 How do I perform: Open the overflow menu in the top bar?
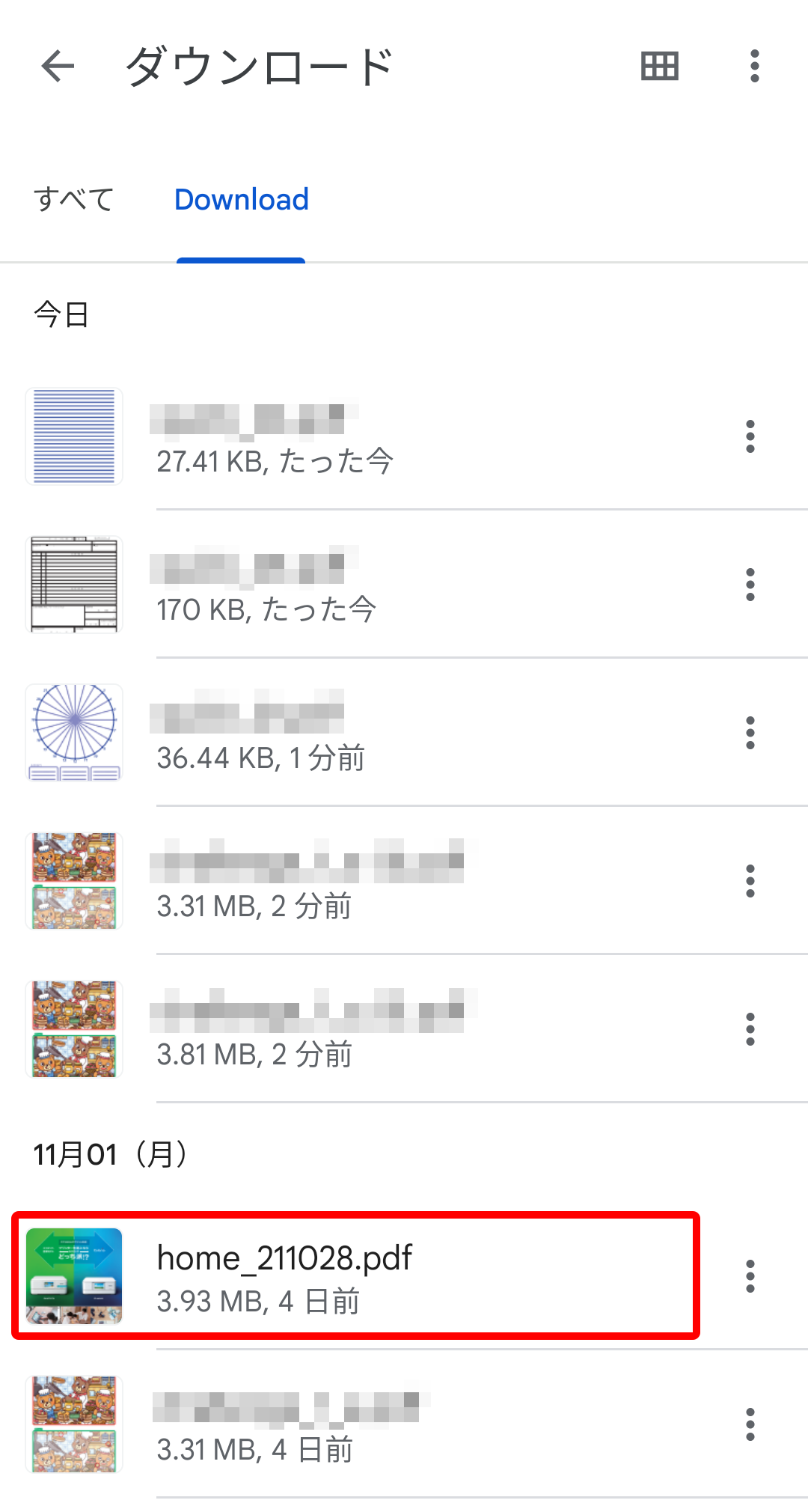[754, 66]
